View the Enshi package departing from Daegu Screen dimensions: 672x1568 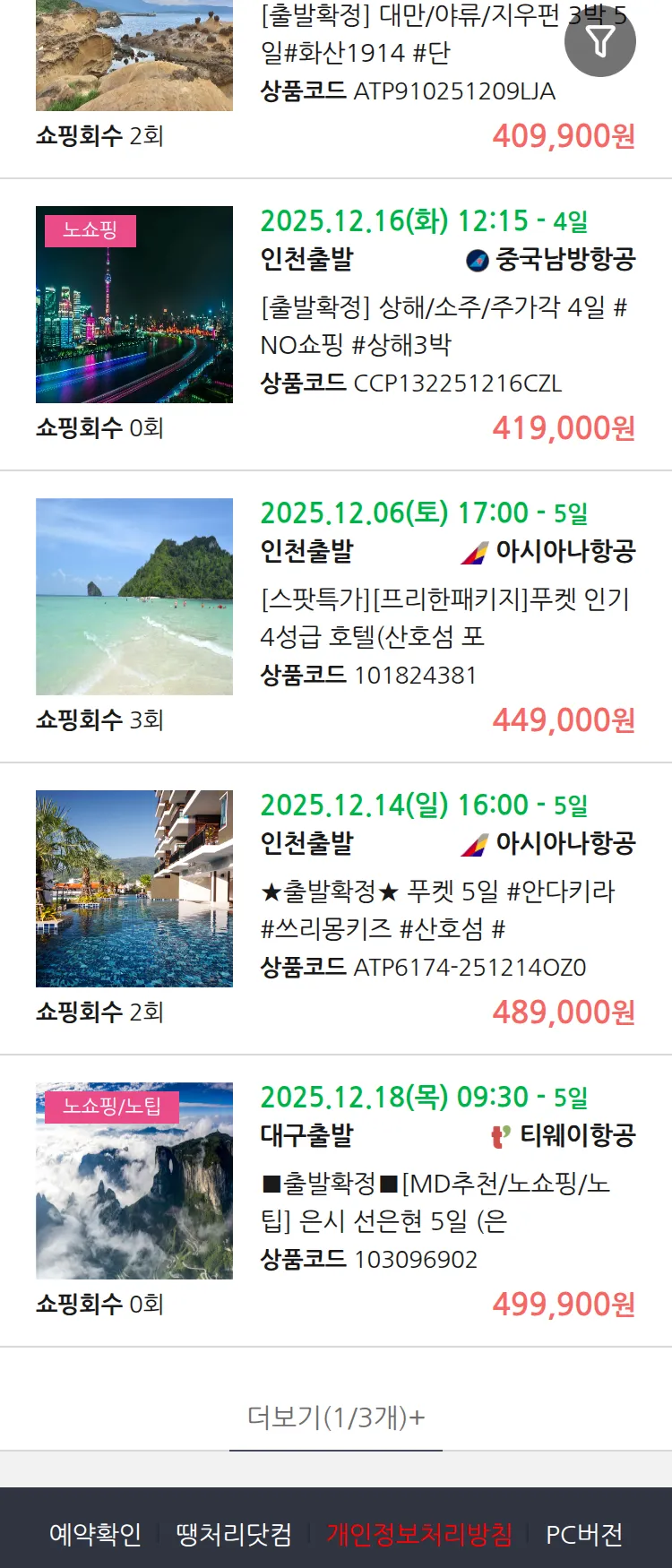[x=435, y=1202]
